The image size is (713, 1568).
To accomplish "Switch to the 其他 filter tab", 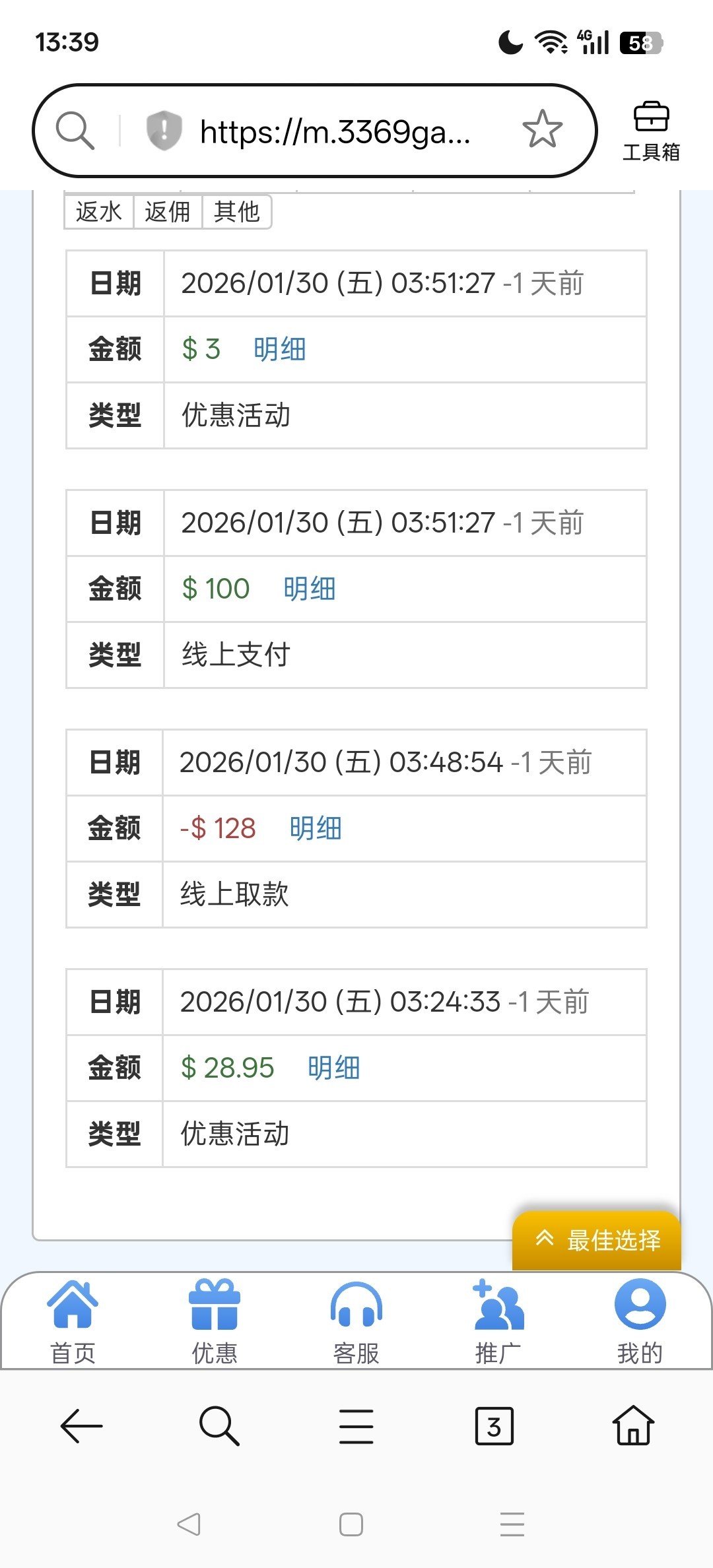I will click(236, 212).
